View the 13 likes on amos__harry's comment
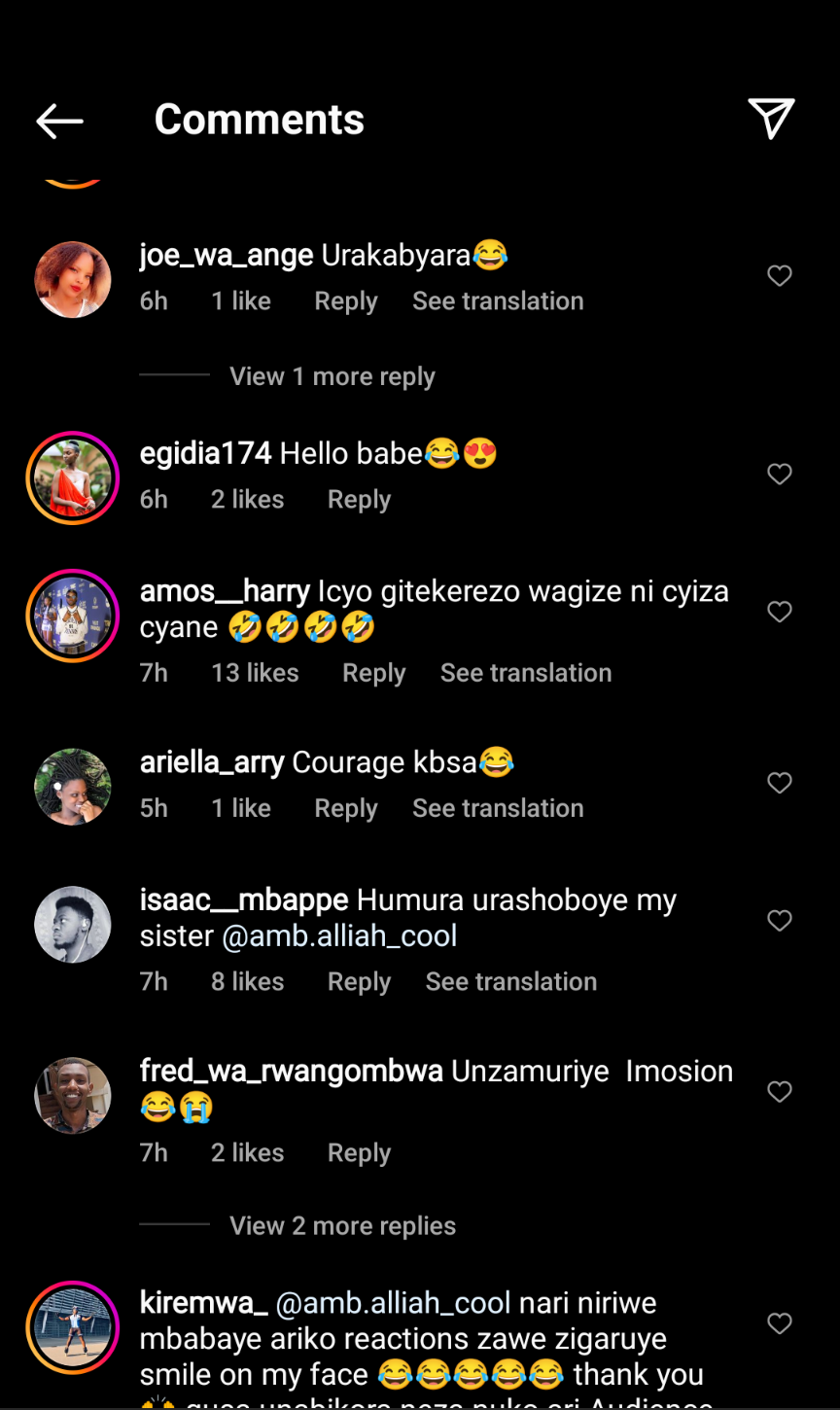 pos(255,673)
